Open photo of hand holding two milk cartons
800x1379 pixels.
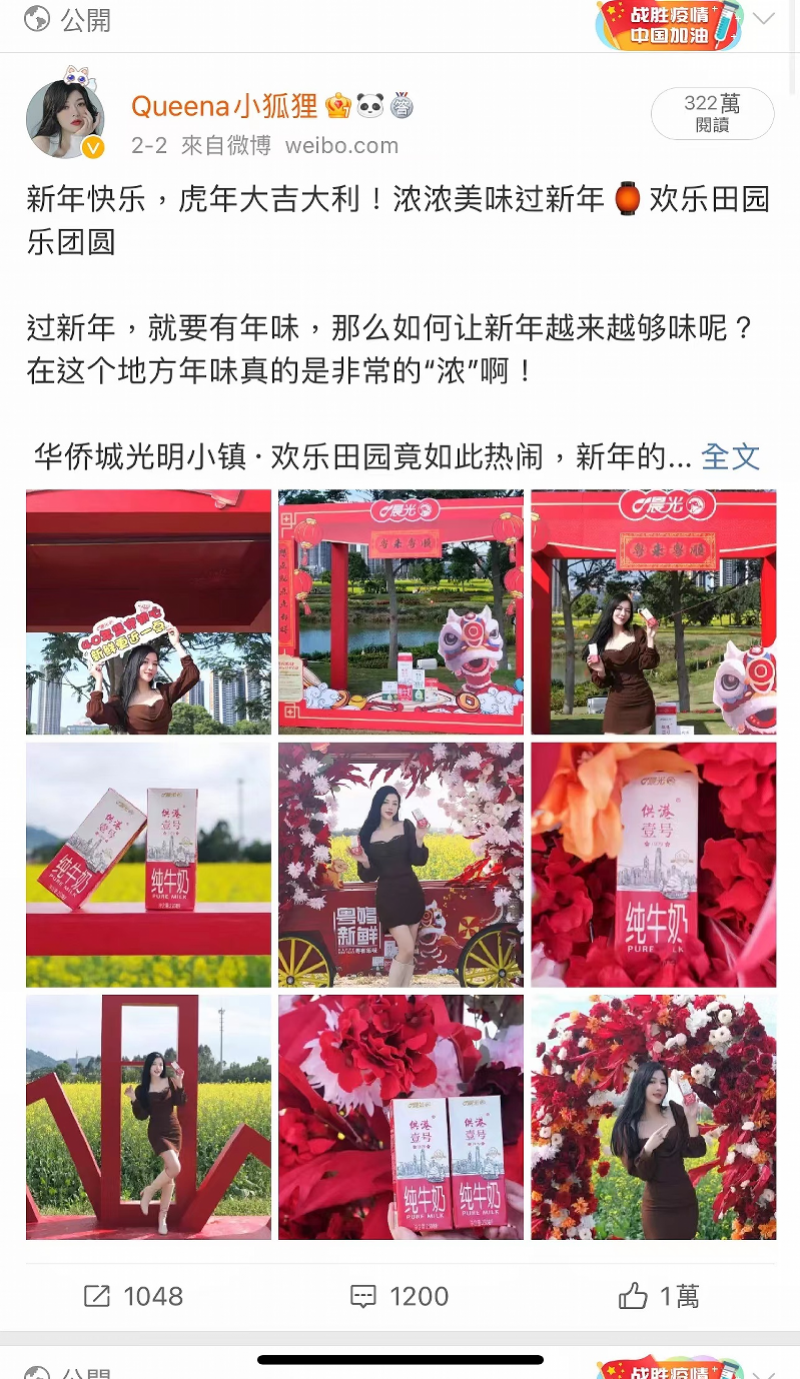click(400, 1117)
